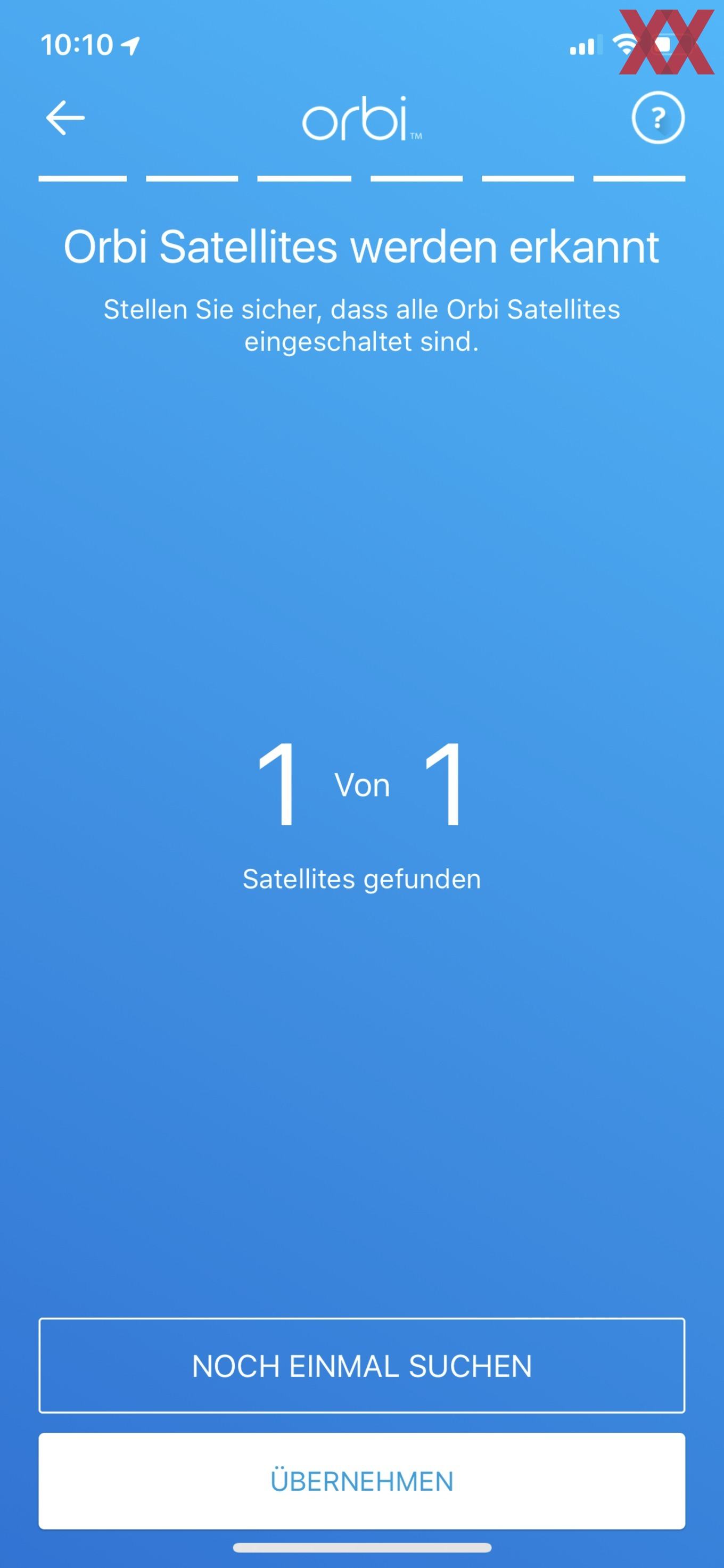Go back with the arrow icon
Viewport: 724px width, 1568px height.
(65, 118)
